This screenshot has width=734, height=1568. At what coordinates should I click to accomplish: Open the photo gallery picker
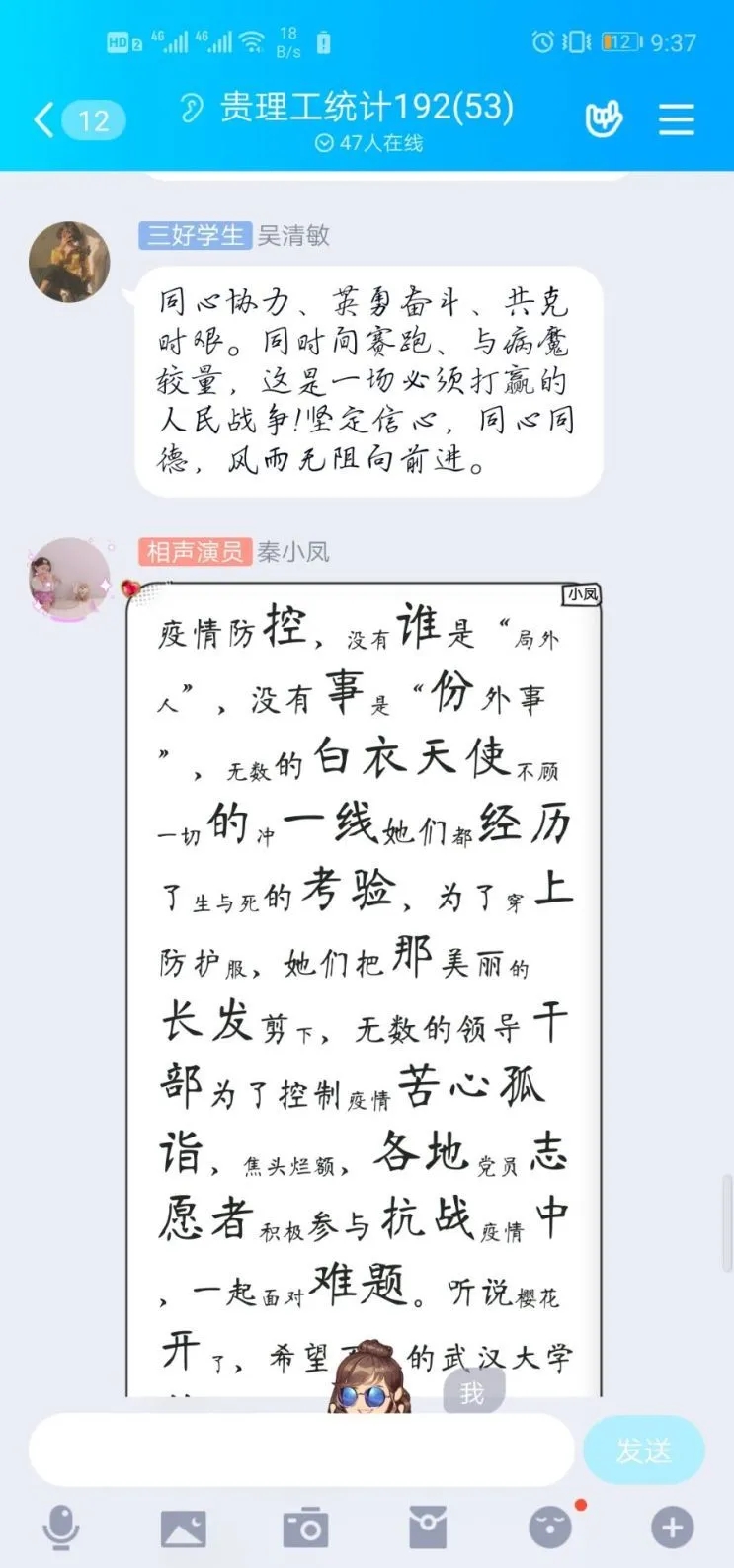tap(184, 1528)
